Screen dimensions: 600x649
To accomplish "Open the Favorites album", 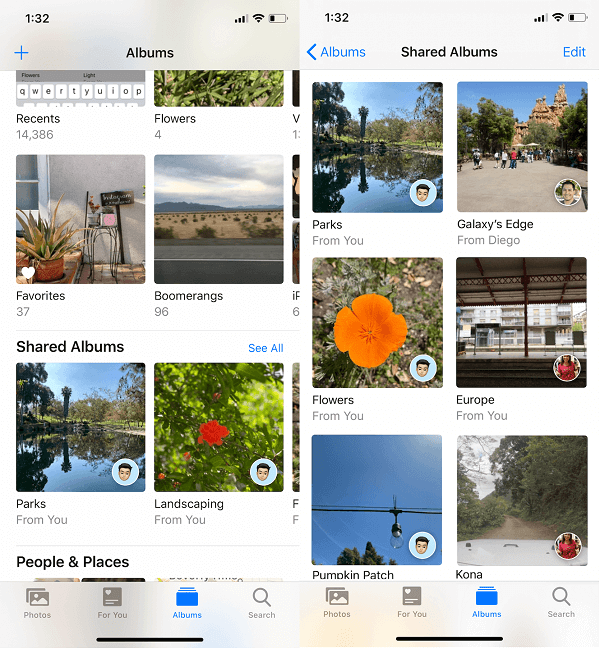I will point(80,219).
